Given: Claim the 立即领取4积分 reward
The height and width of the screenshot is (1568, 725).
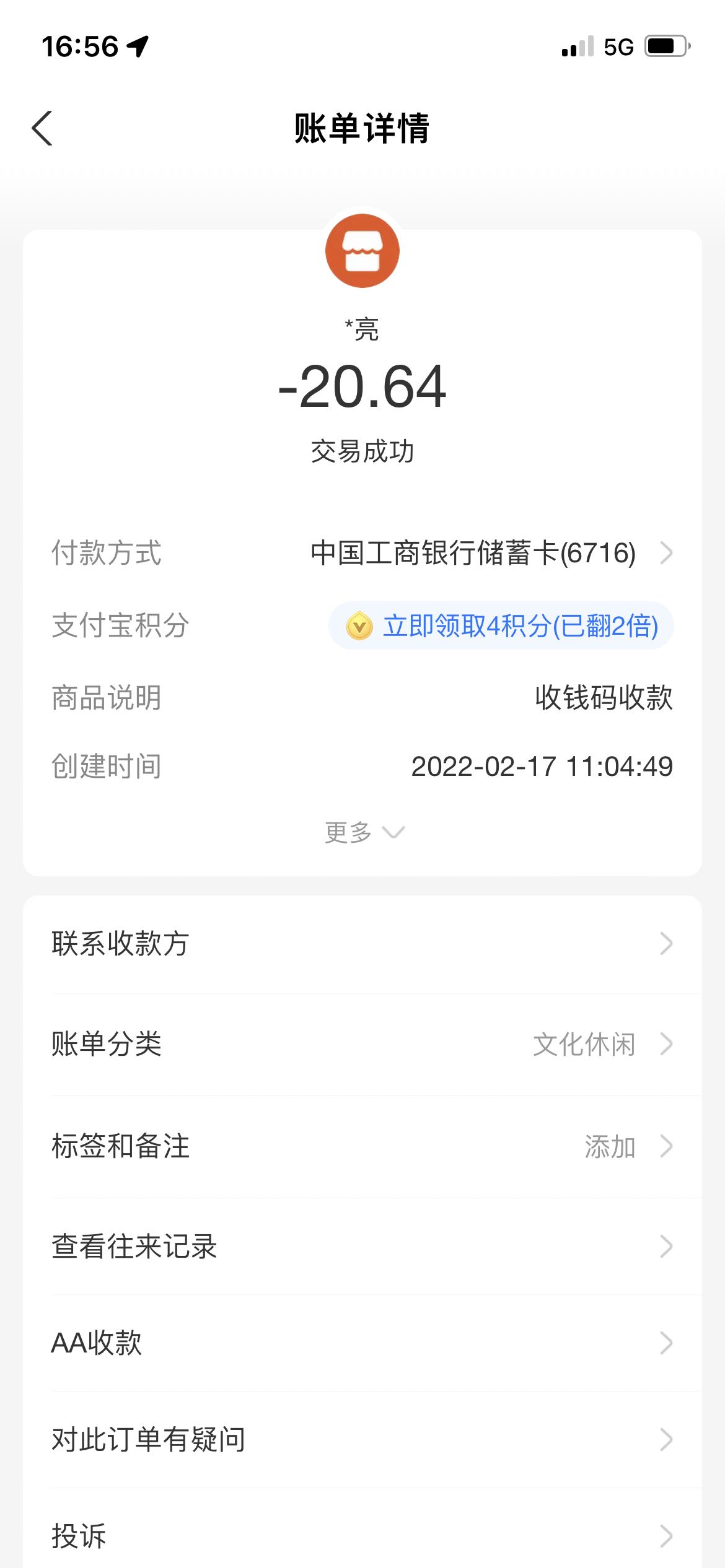Looking at the screenshot, I should click(501, 625).
